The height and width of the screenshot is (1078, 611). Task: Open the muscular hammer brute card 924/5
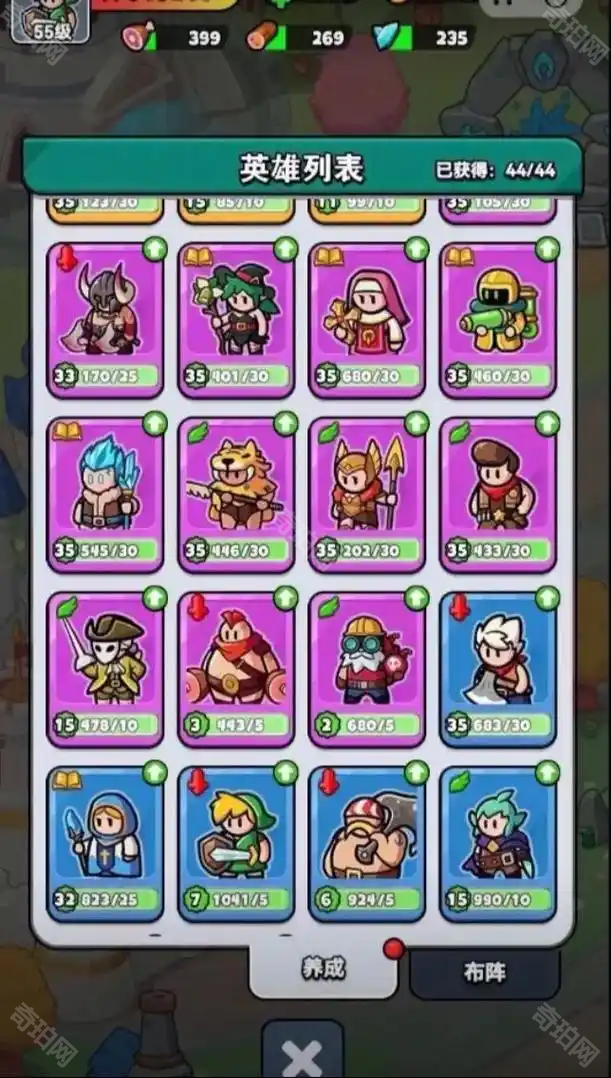coord(367,842)
